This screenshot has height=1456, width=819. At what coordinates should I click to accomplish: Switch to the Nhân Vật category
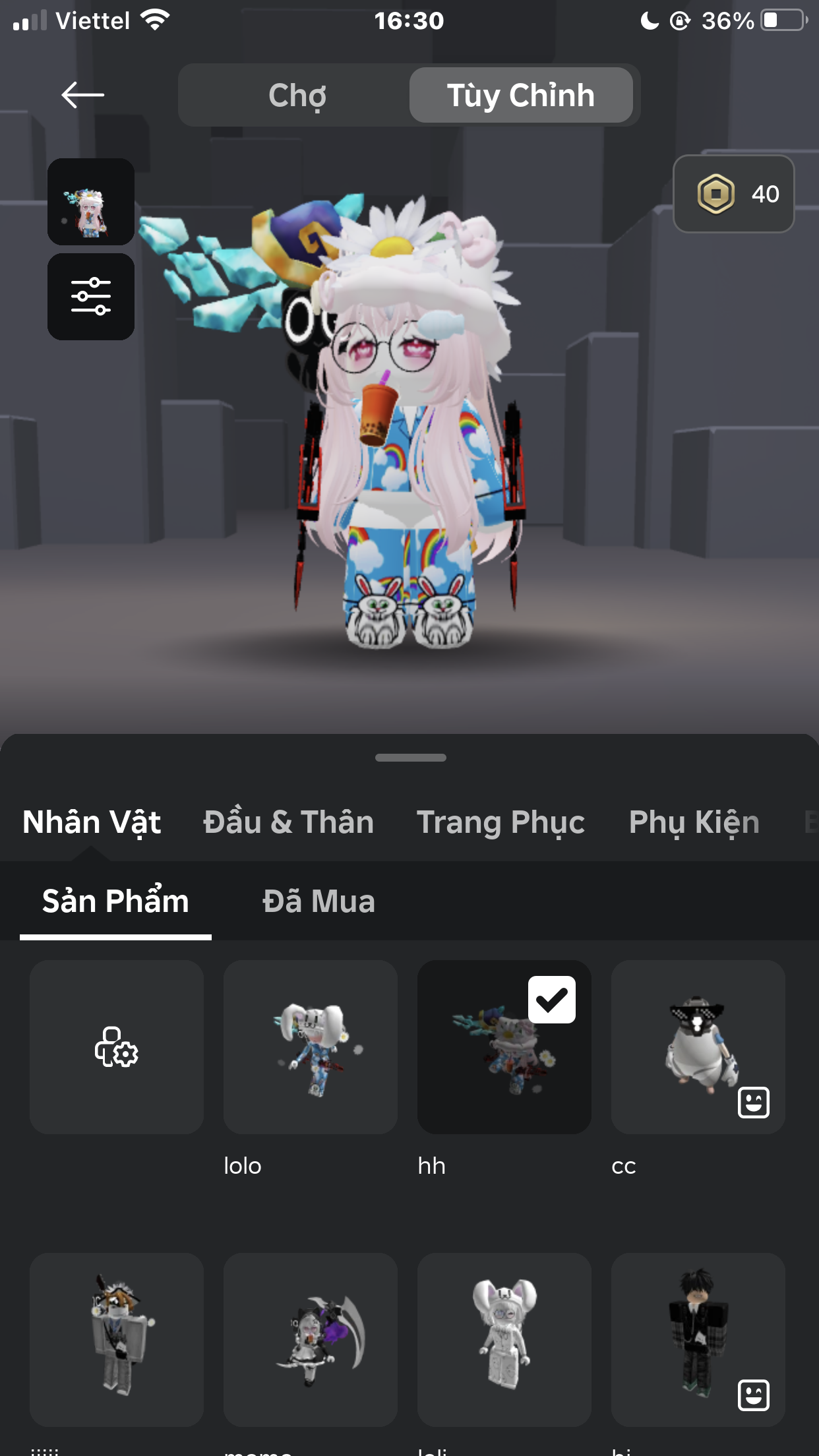(x=92, y=822)
